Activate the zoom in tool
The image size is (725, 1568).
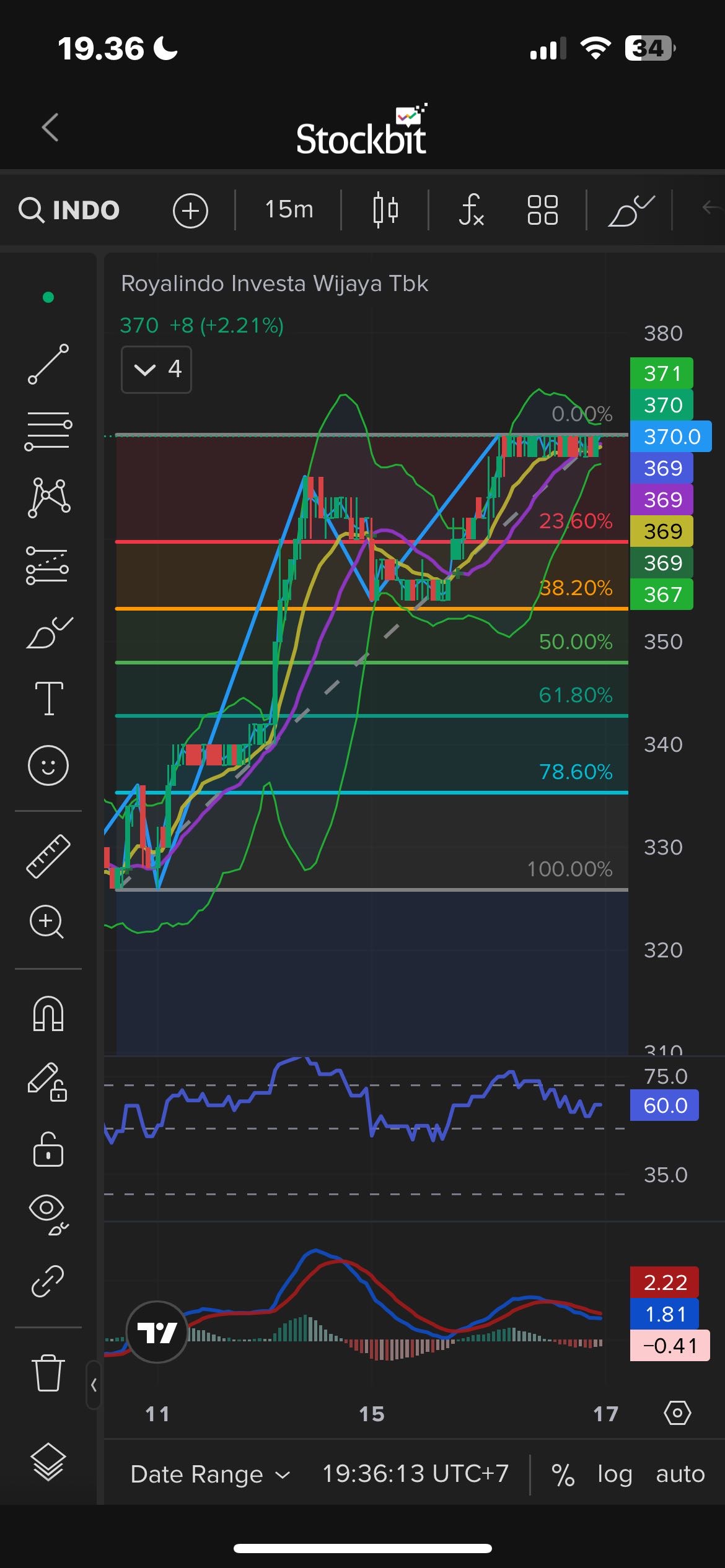(47, 922)
